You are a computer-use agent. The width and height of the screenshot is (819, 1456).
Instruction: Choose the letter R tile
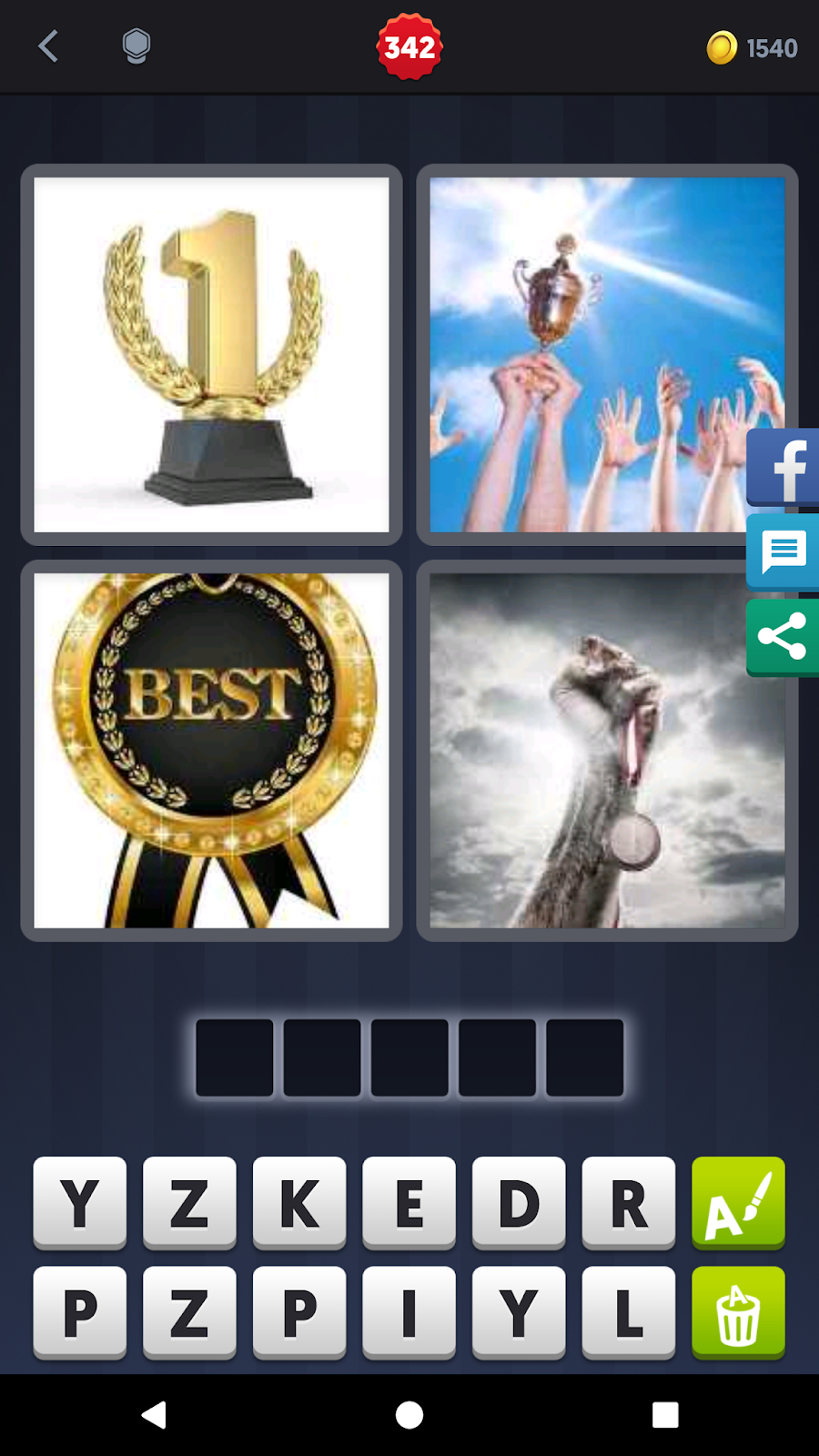pyautogui.click(x=628, y=1203)
